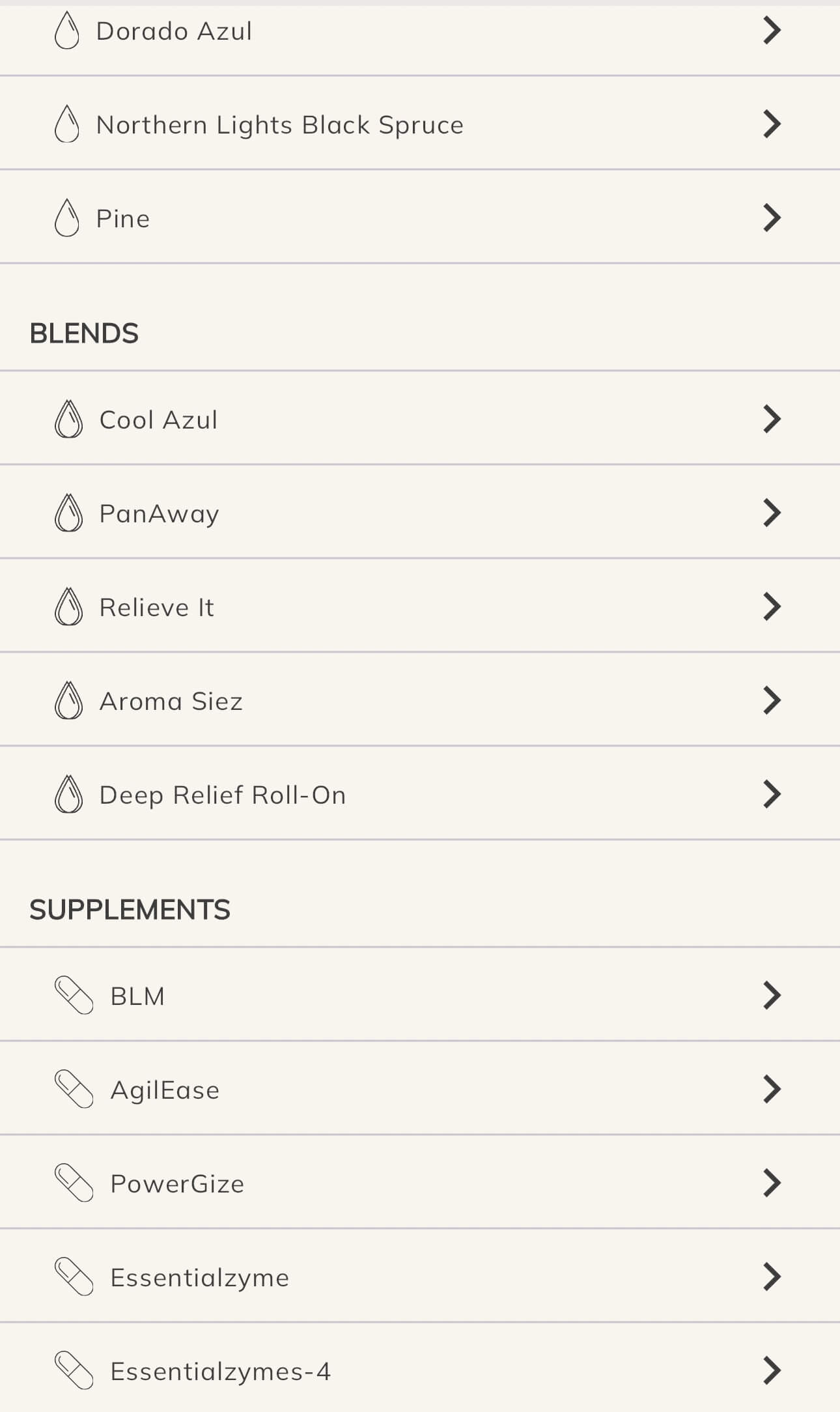Open the PowerGize supplement
The image size is (840, 1412).
[420, 1182]
